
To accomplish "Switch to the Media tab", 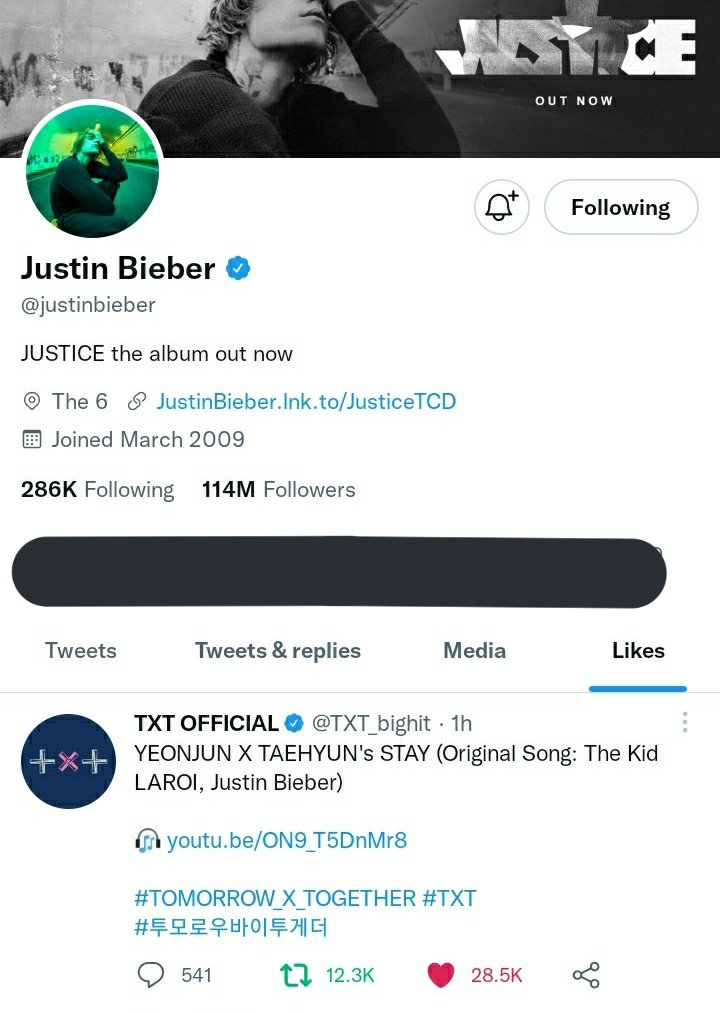I will point(474,651).
